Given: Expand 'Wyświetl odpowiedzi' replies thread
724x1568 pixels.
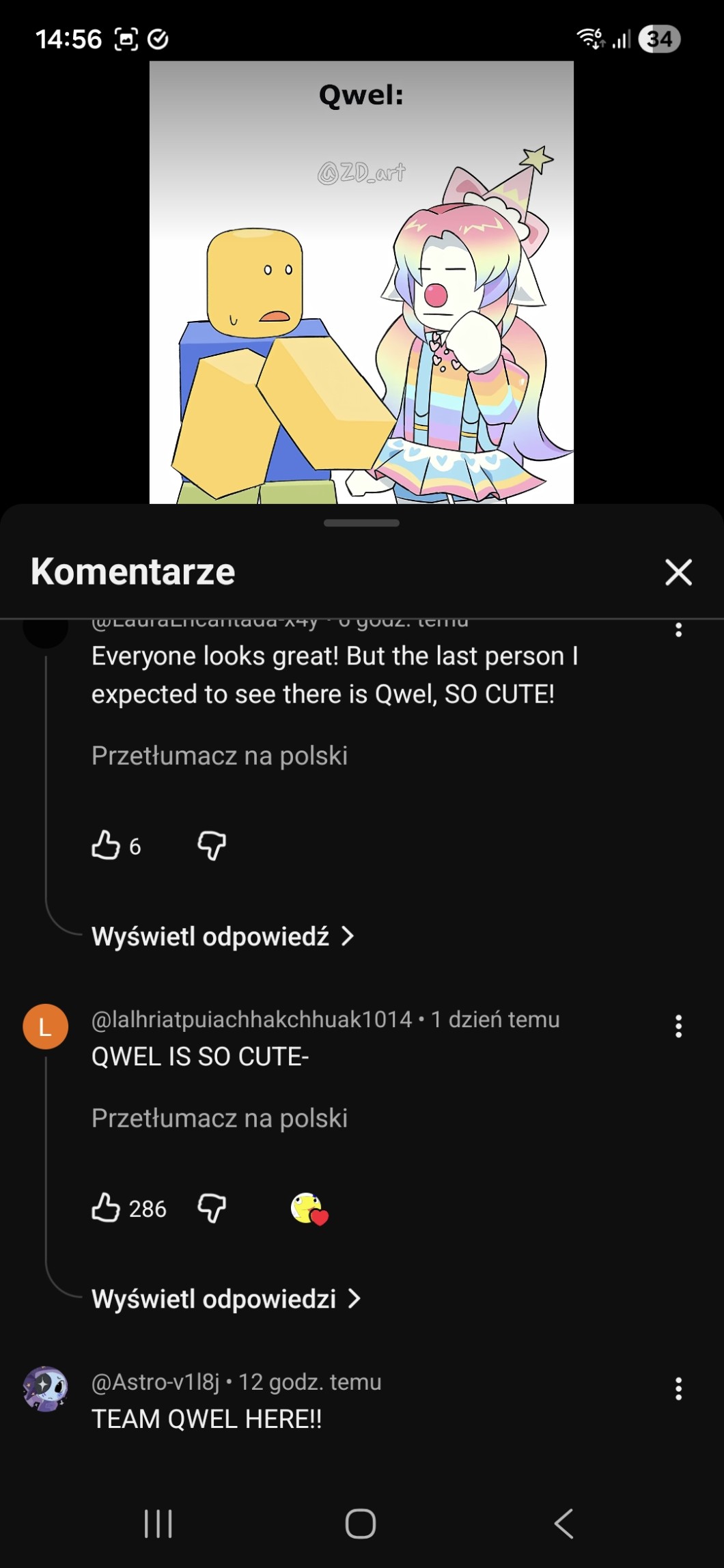Looking at the screenshot, I should coord(225,1299).
